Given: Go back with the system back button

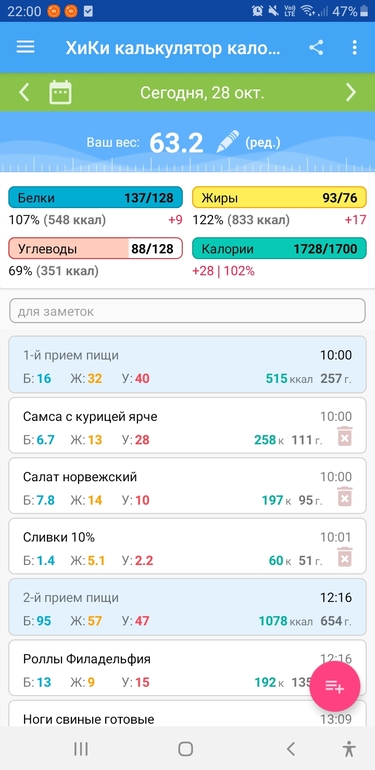Looking at the screenshot, I should (291, 749).
